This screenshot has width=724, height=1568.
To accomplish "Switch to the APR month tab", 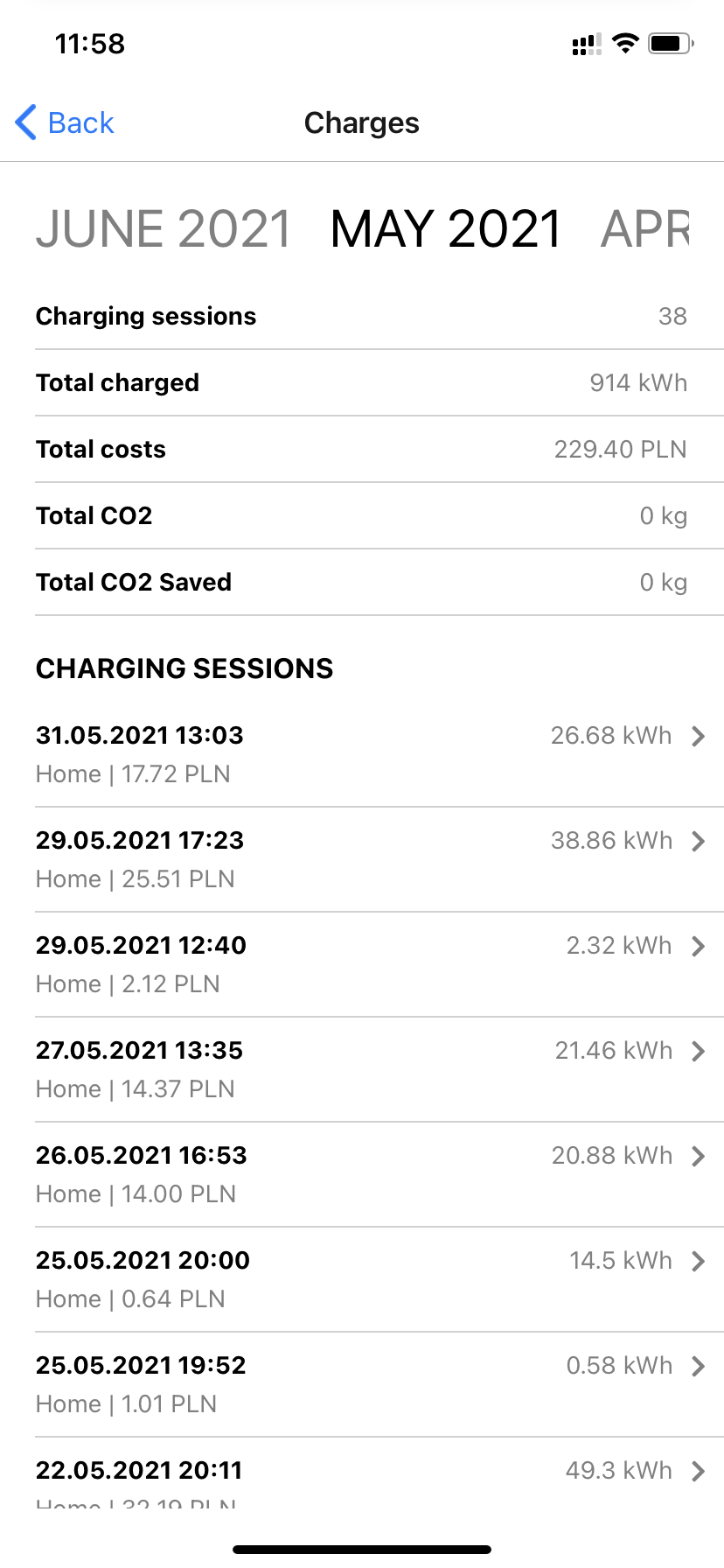I will pyautogui.click(x=645, y=229).
